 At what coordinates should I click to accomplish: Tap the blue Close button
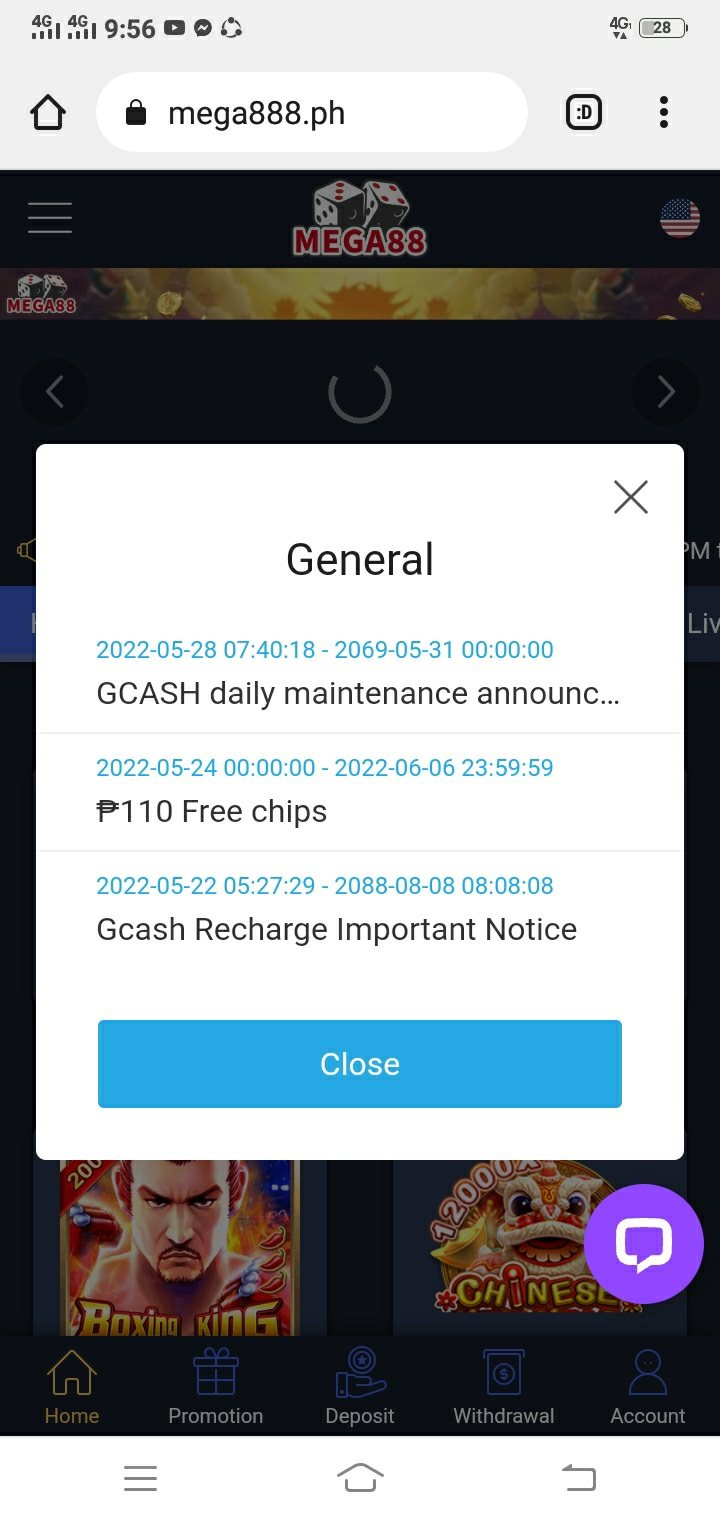pyautogui.click(x=360, y=1063)
